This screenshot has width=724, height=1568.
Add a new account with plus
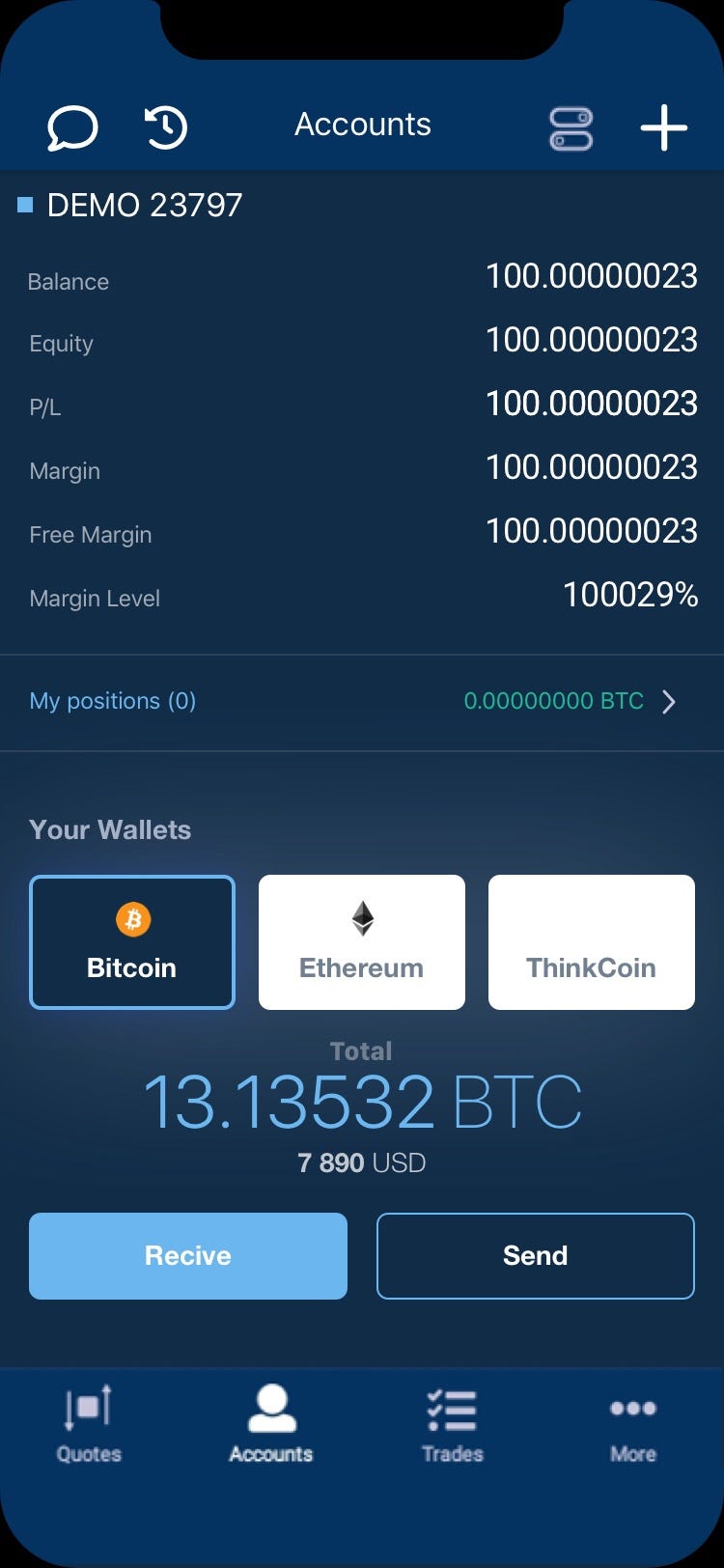(x=664, y=127)
